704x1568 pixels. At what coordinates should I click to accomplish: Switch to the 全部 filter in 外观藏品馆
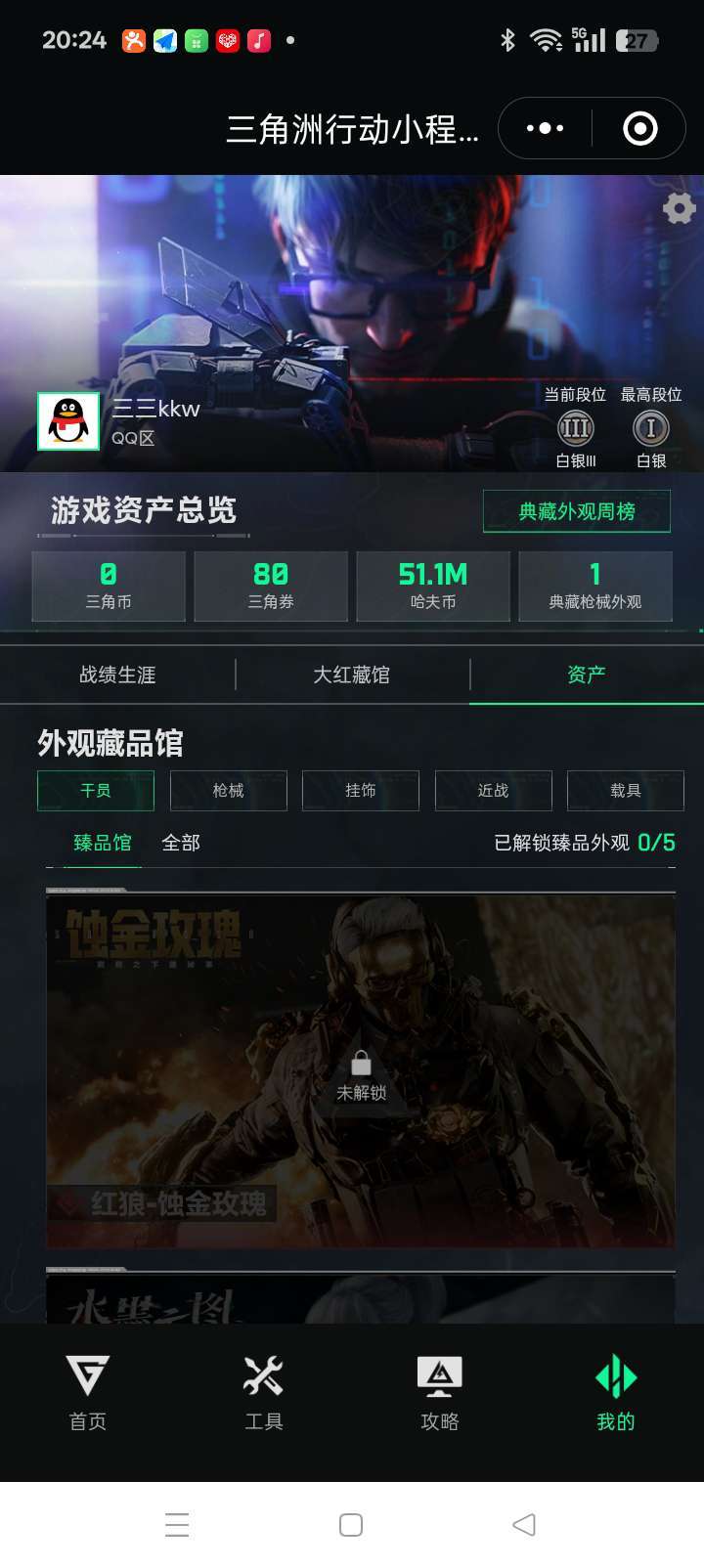coord(179,842)
